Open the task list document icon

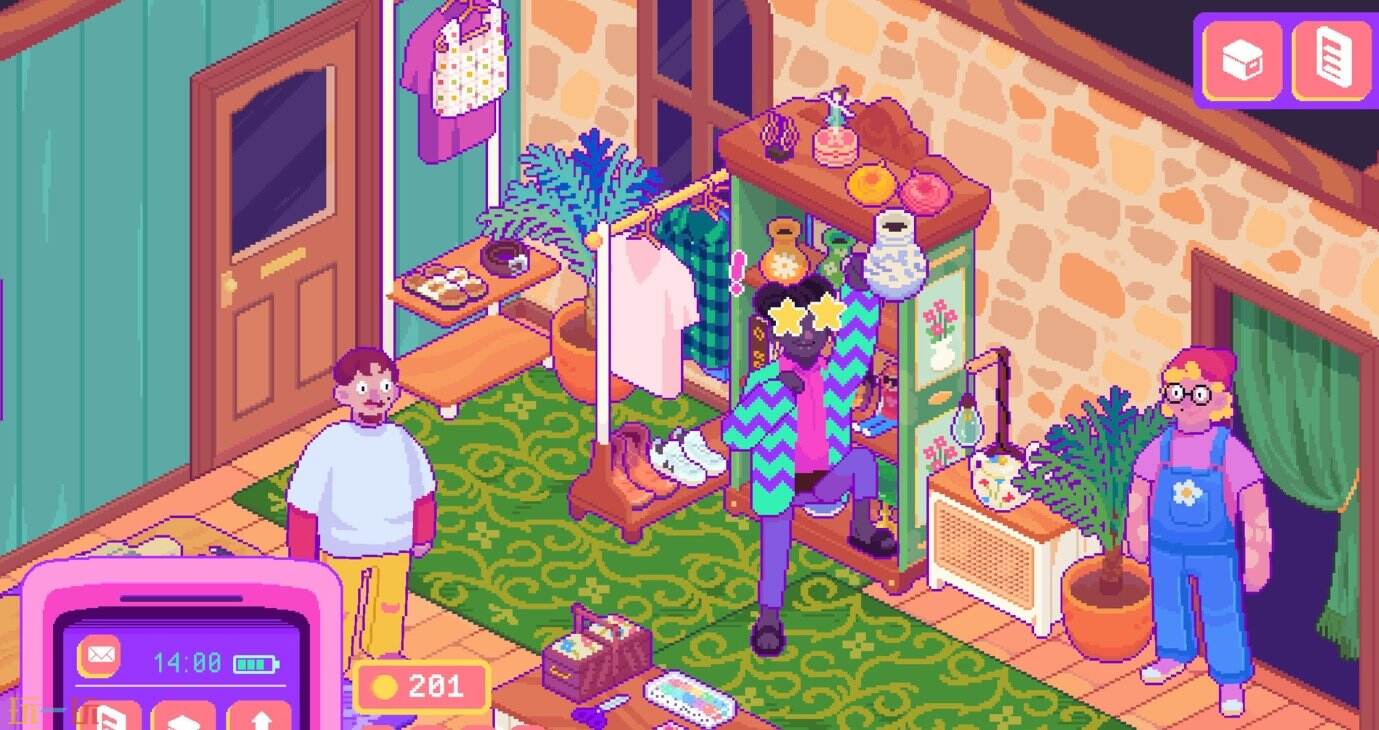pos(1331,60)
